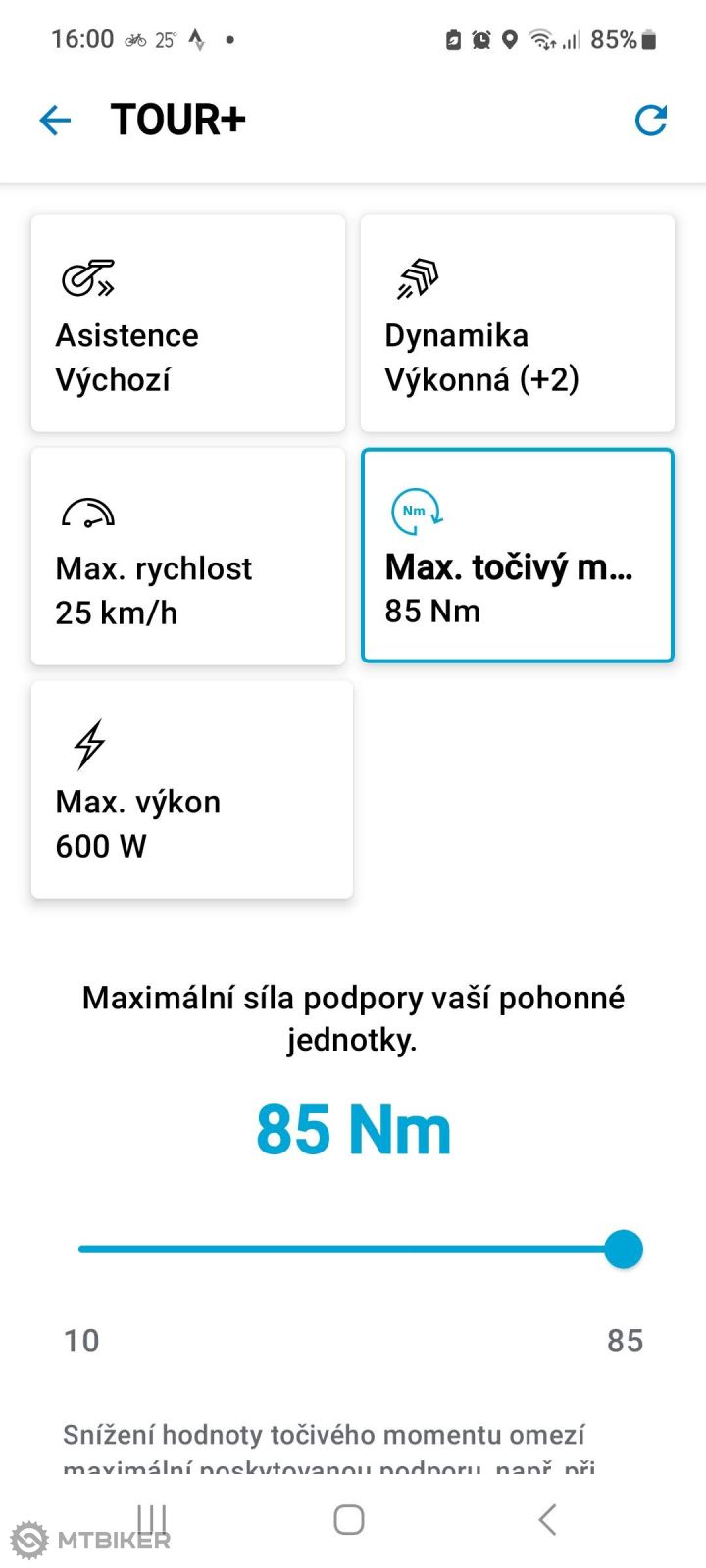Select the Max. točivý moment 85 Nm card
The image size is (706, 1568).
518,557
